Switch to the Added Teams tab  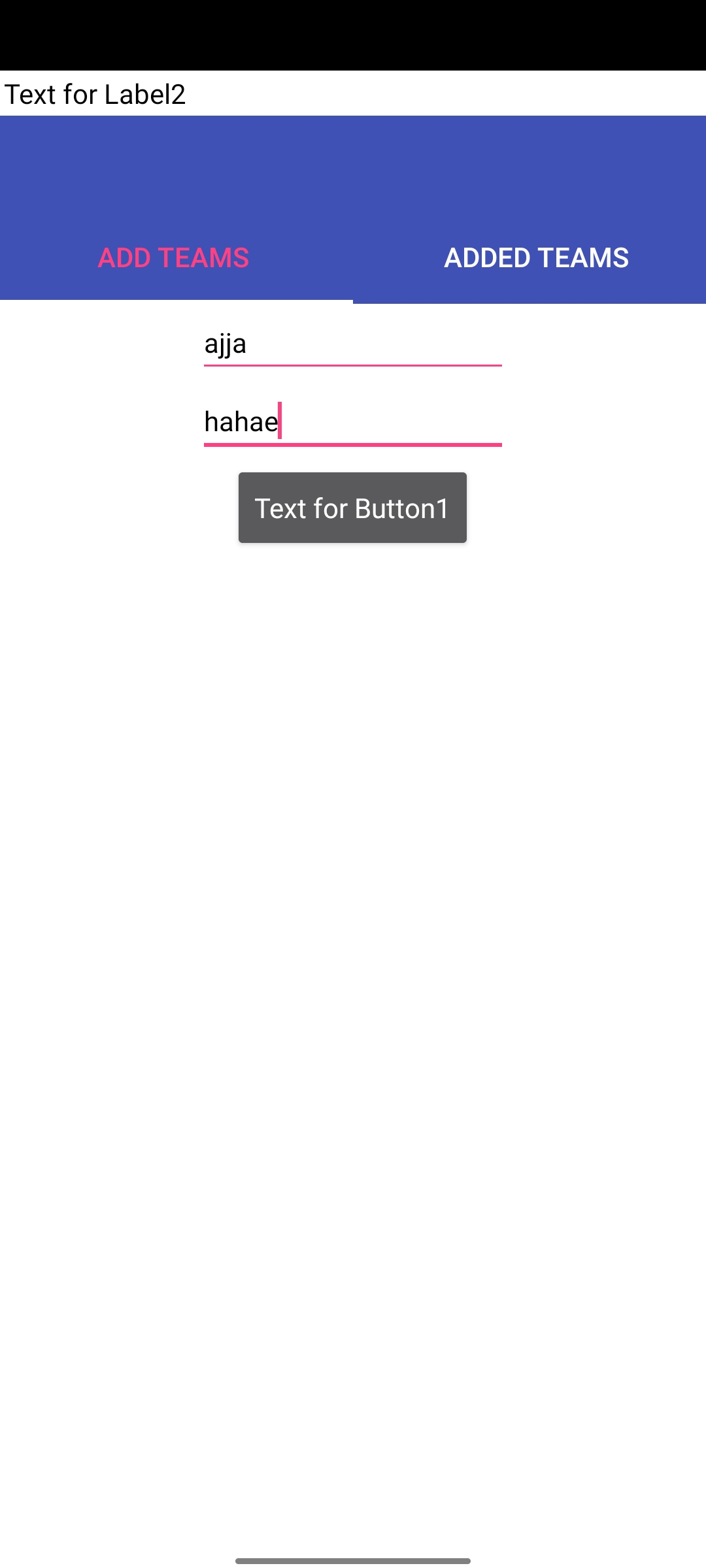[x=536, y=257]
